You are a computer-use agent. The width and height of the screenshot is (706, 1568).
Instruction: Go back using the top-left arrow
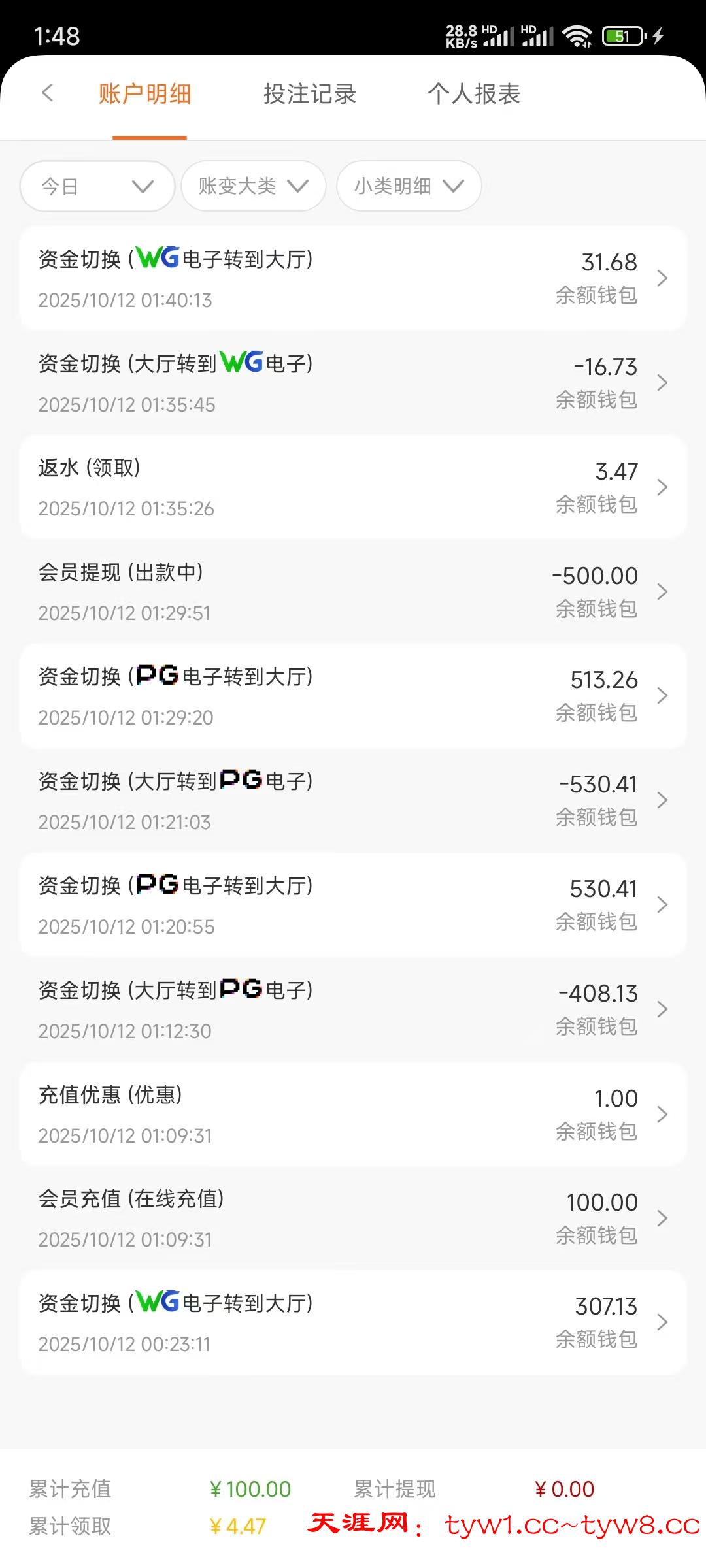coord(47,93)
